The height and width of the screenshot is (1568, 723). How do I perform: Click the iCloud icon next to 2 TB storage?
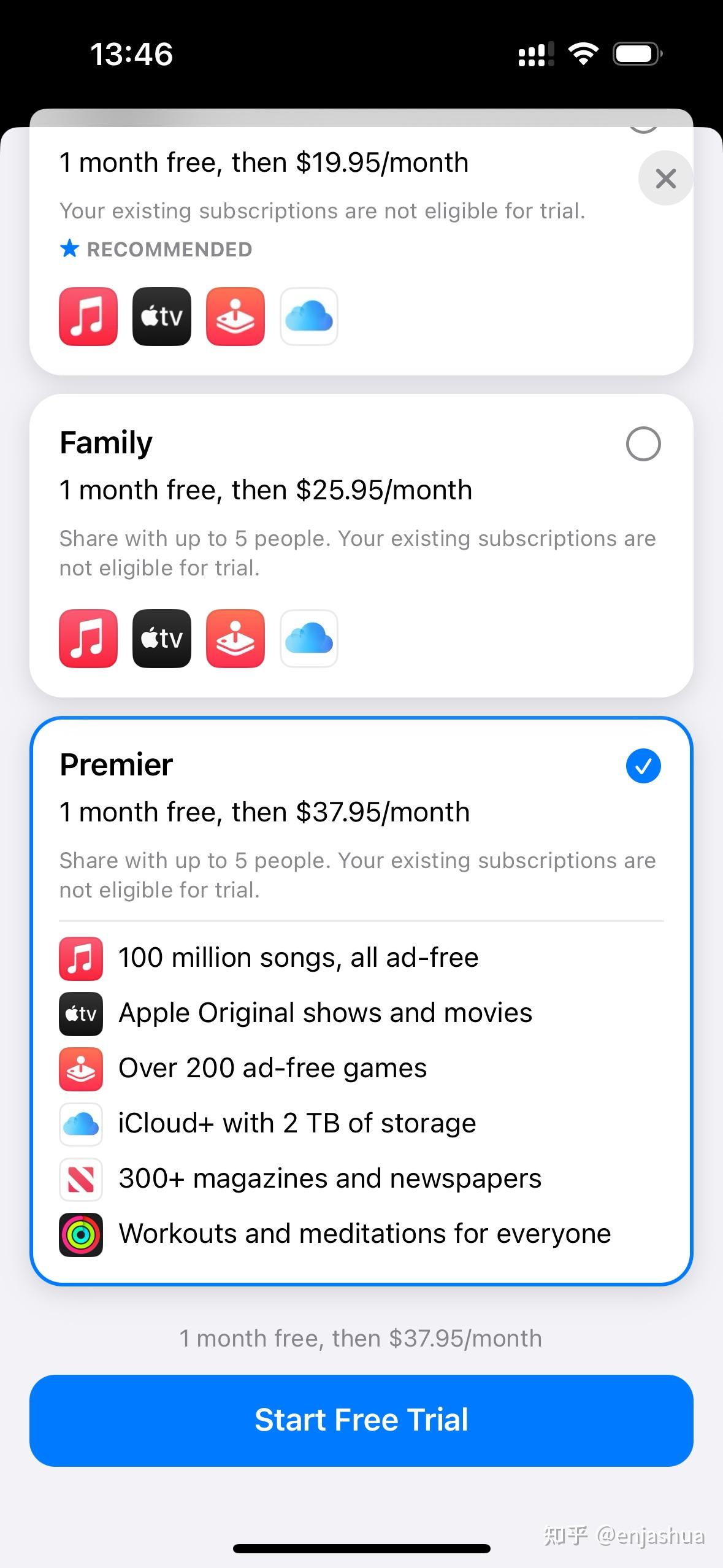(80, 1124)
